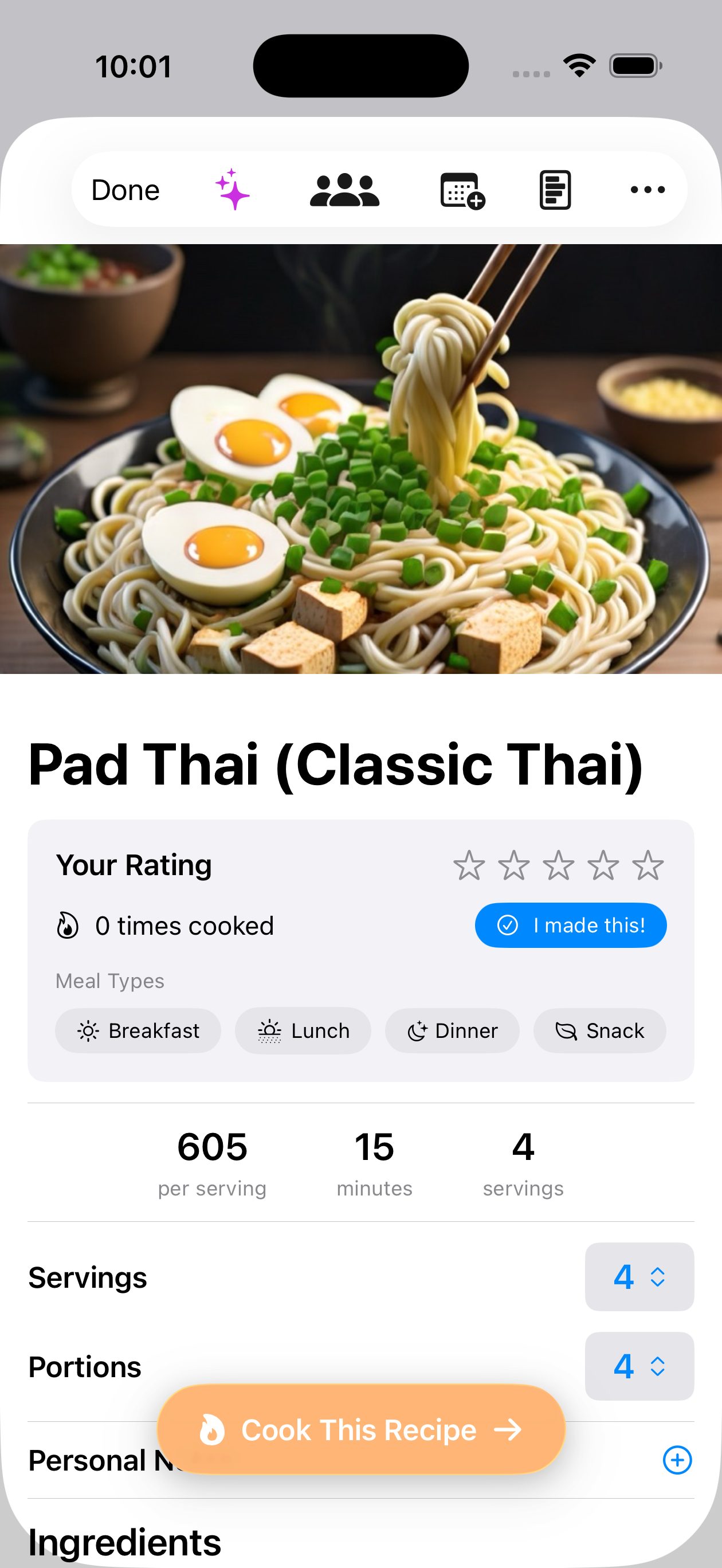This screenshot has height=1568, width=722.
Task: Add recipe to calendar meal plan
Action: click(x=462, y=190)
